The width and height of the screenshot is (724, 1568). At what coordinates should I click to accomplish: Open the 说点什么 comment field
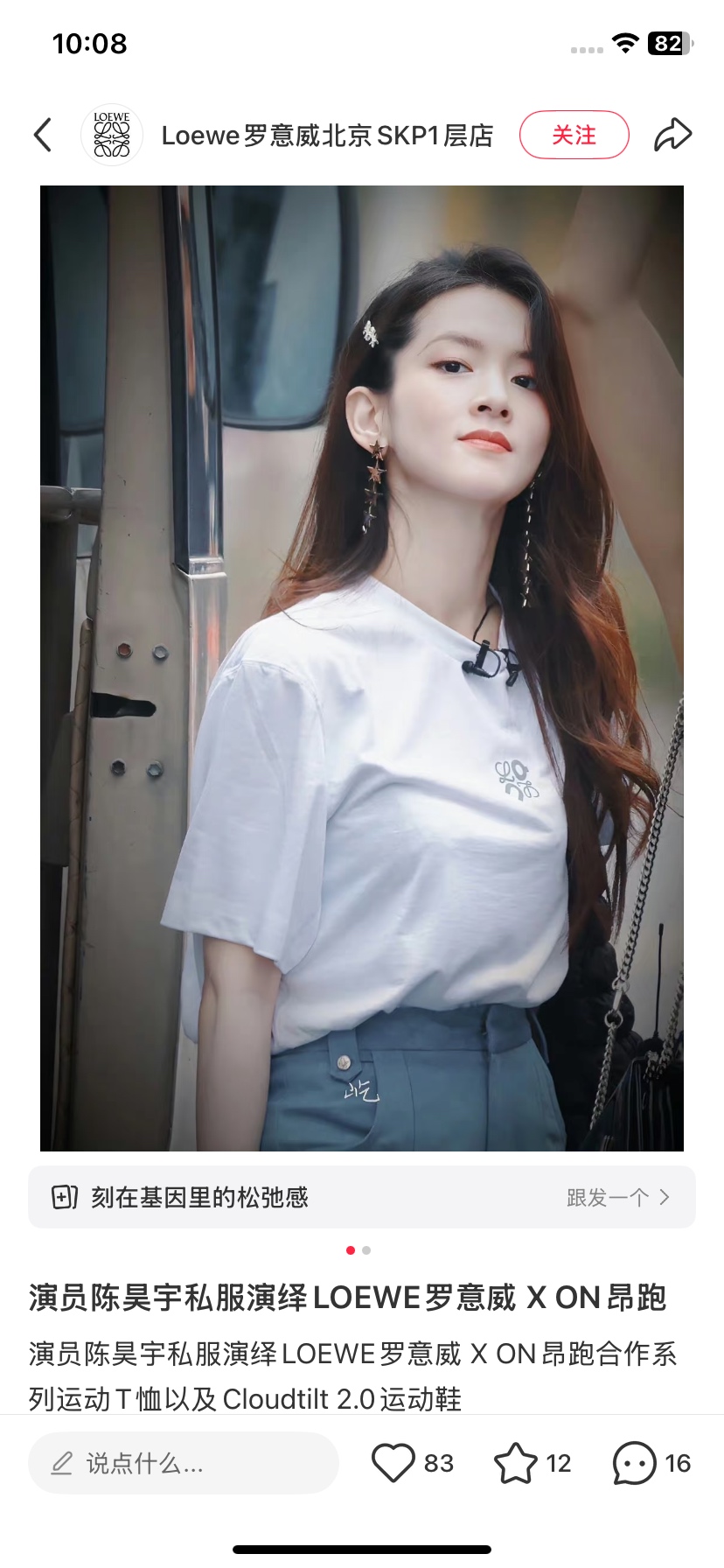pos(184,1463)
